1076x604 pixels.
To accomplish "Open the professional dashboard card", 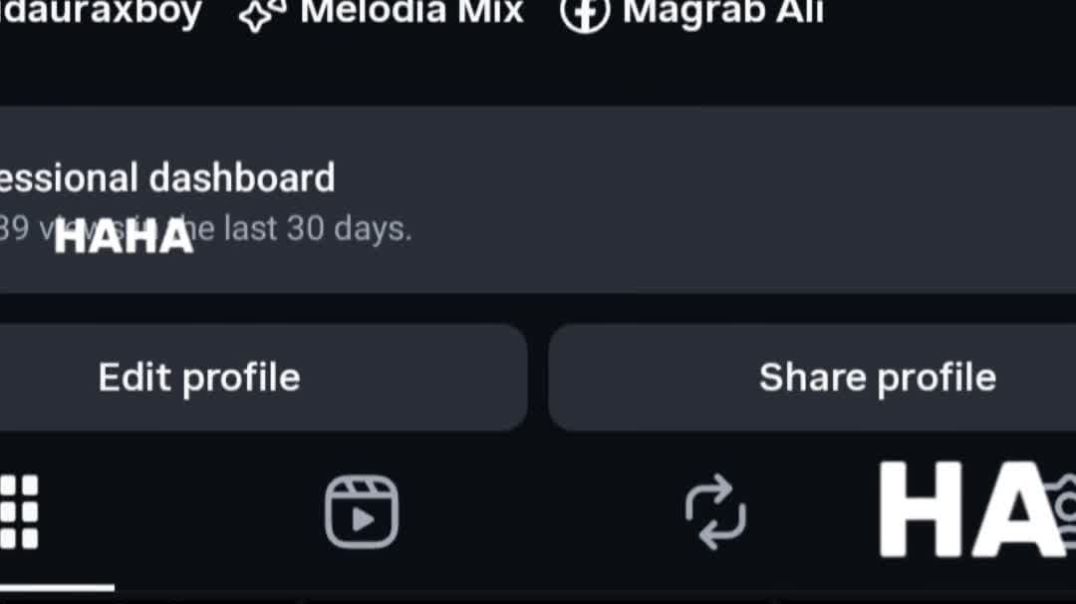I will coord(500,200).
